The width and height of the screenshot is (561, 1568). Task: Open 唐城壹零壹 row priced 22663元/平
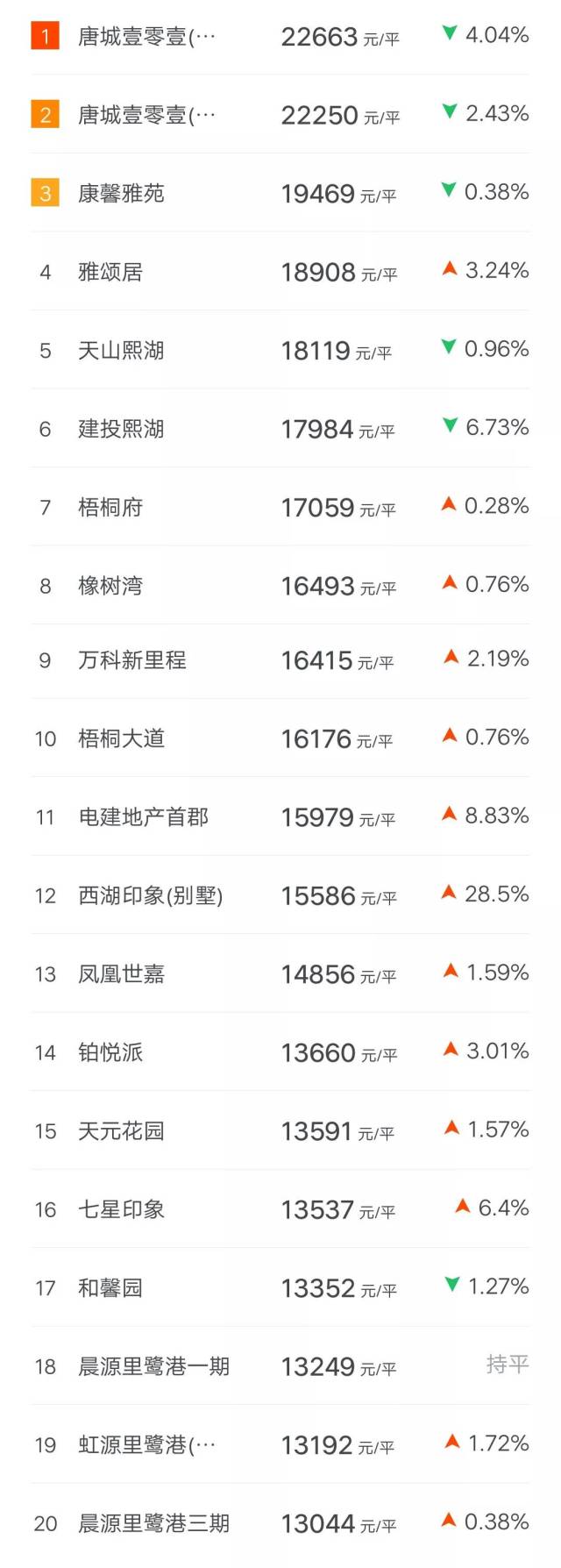pos(146,37)
